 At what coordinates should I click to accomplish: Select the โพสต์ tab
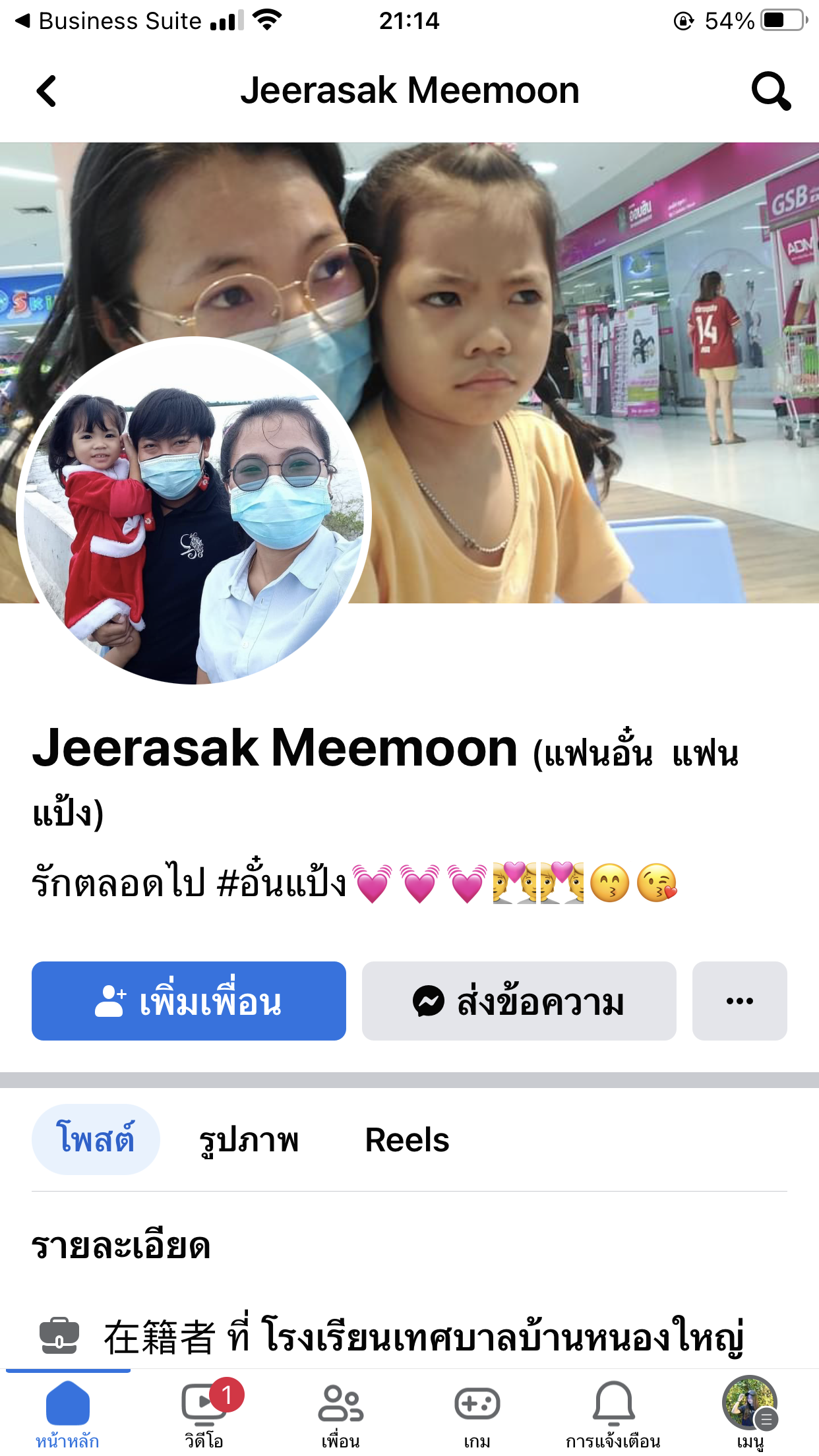coord(96,1139)
